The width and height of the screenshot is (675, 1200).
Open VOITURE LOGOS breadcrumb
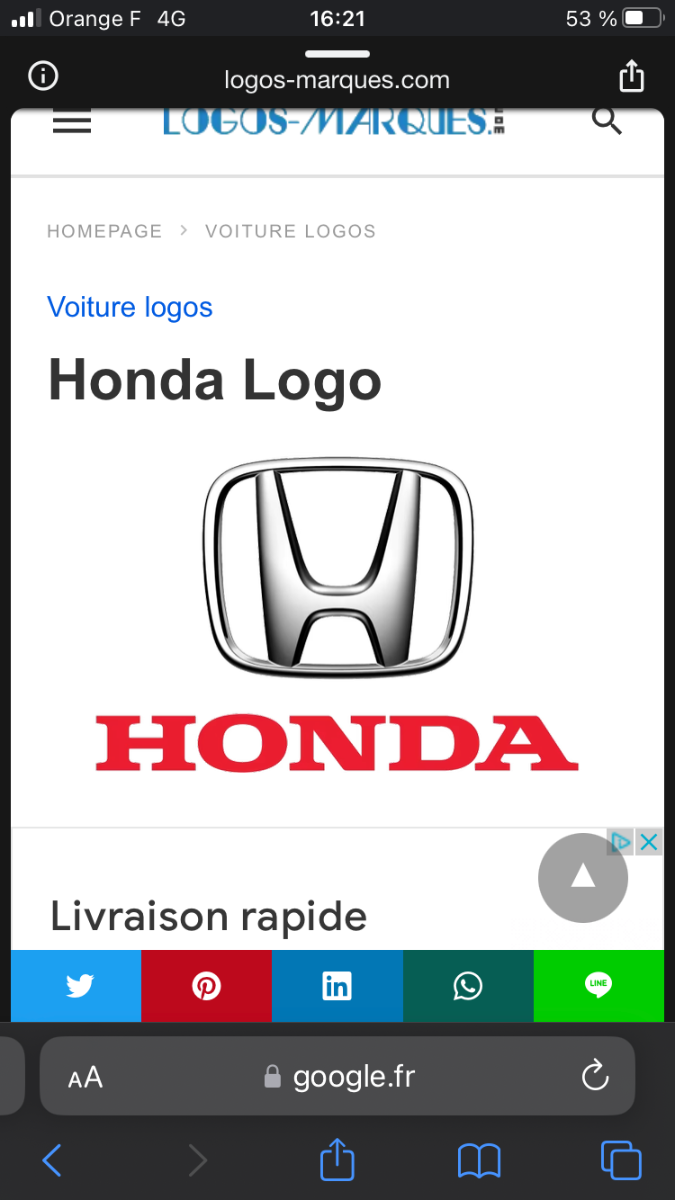pyautogui.click(x=290, y=231)
